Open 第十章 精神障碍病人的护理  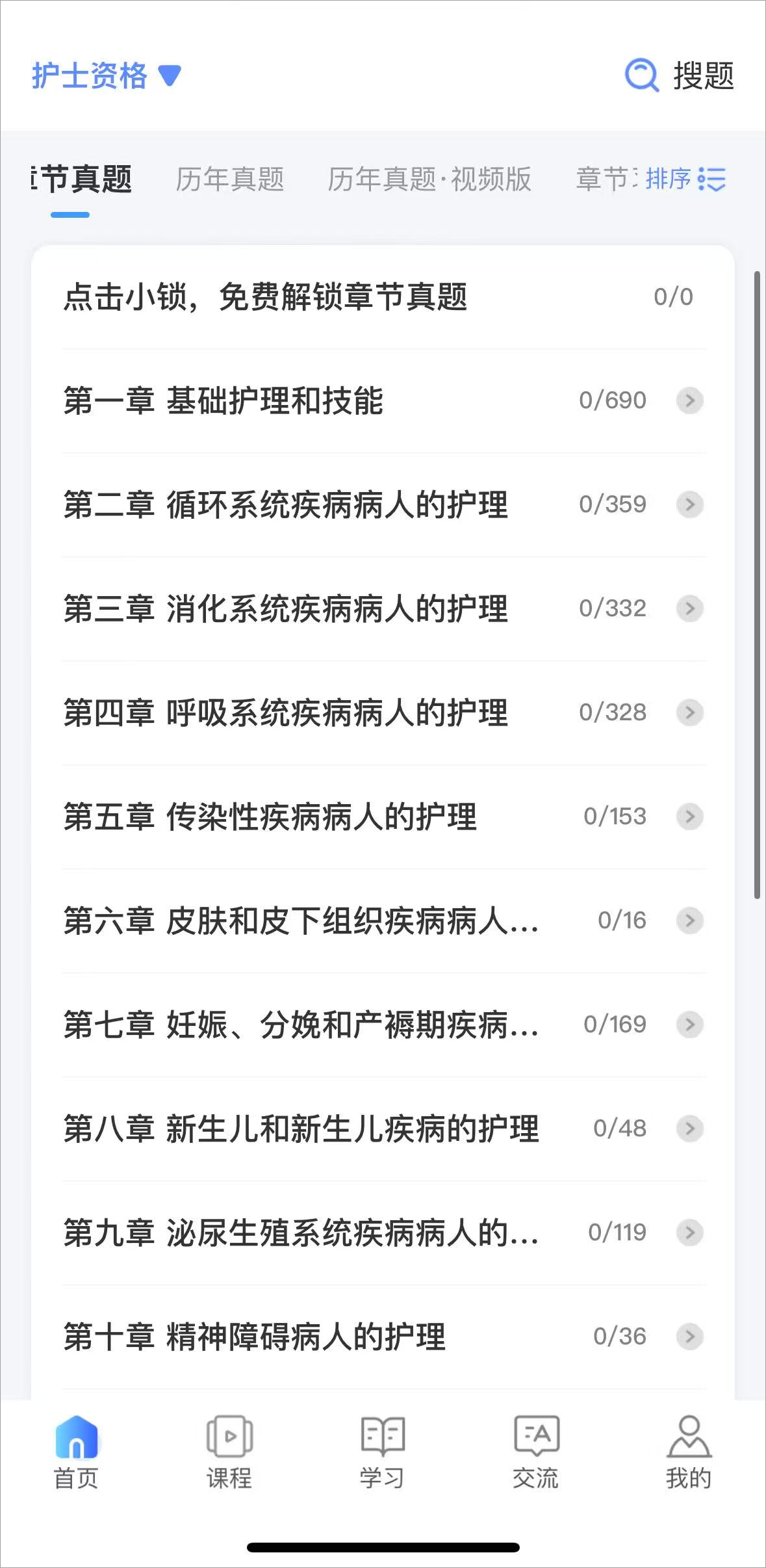(x=383, y=1337)
